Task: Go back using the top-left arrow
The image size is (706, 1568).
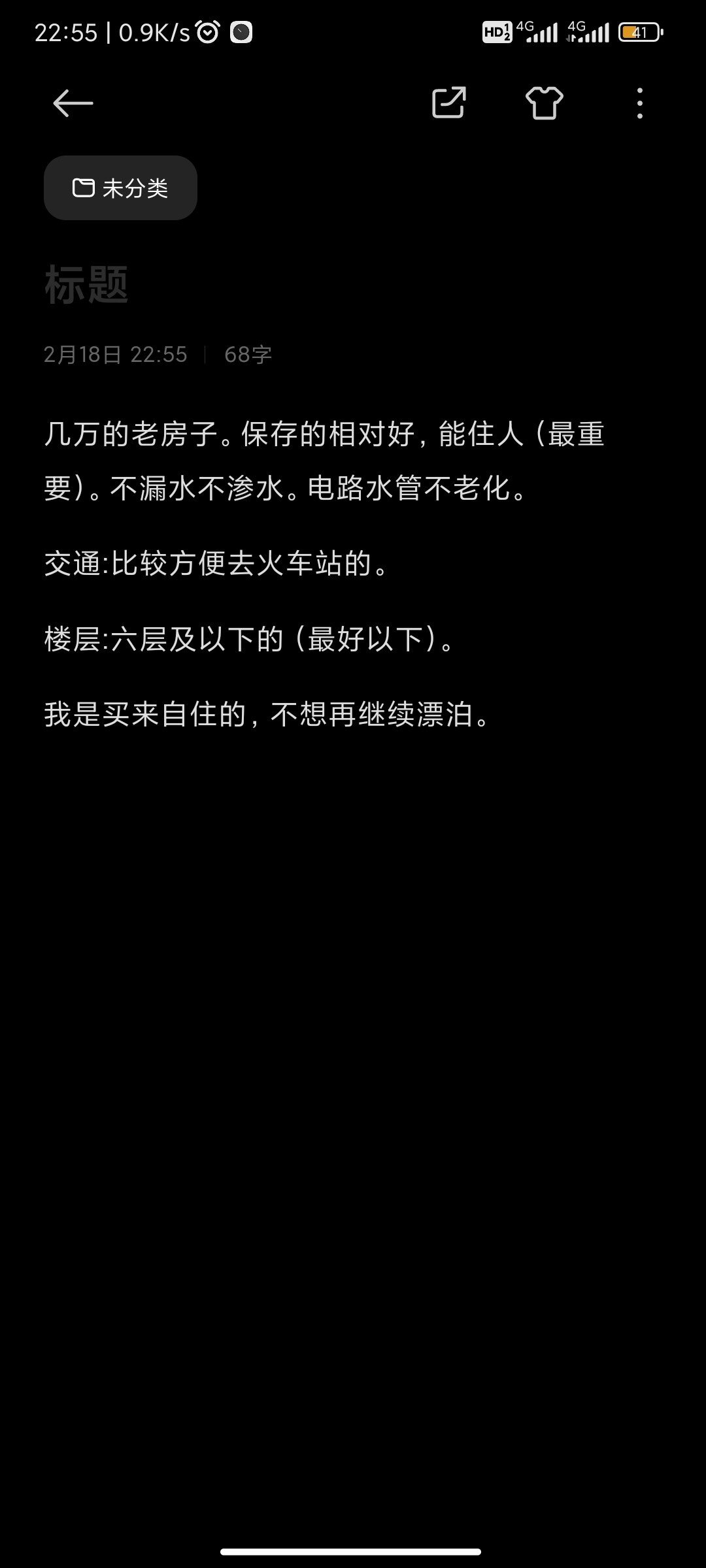Action: [73, 103]
